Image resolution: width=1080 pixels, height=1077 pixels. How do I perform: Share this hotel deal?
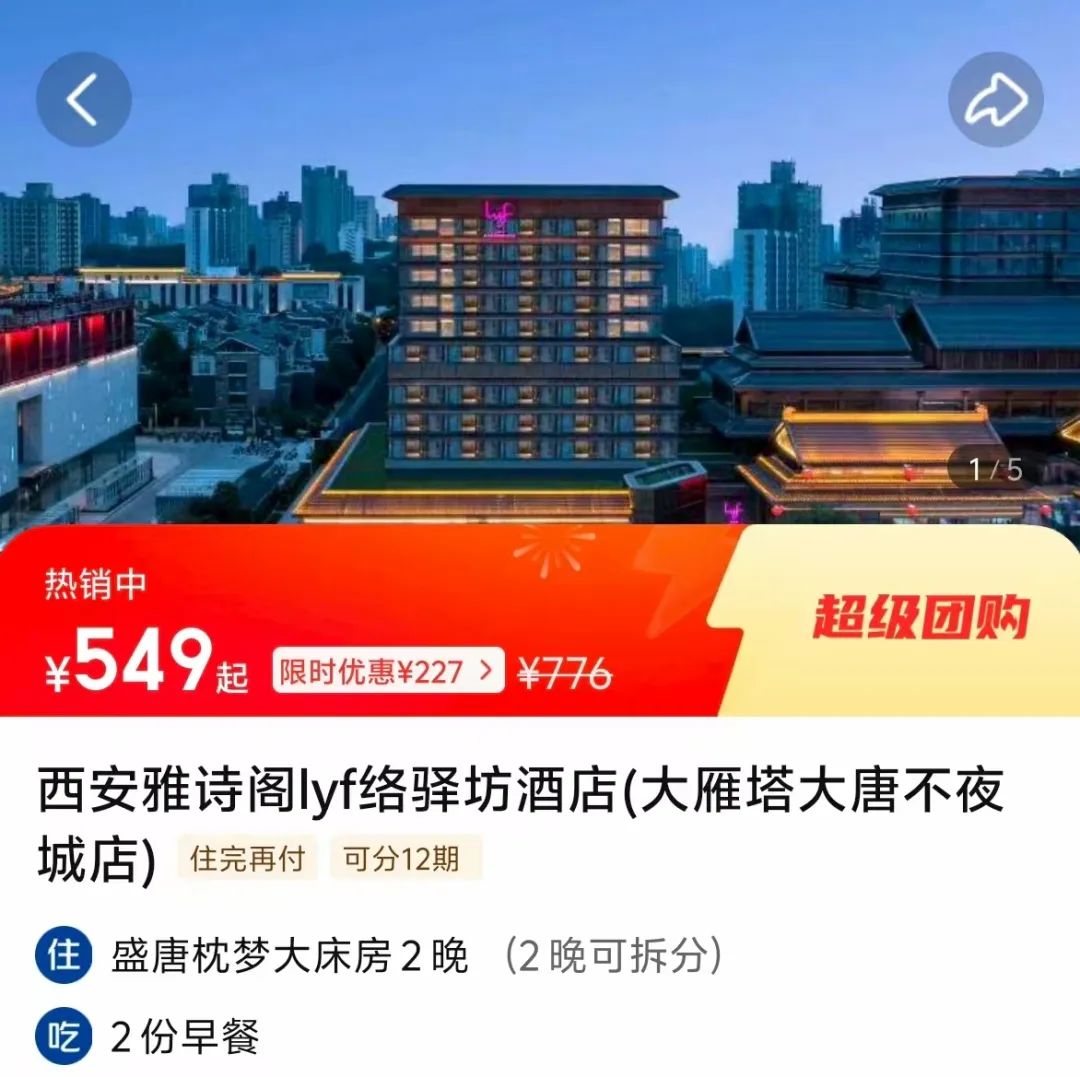[x=995, y=99]
